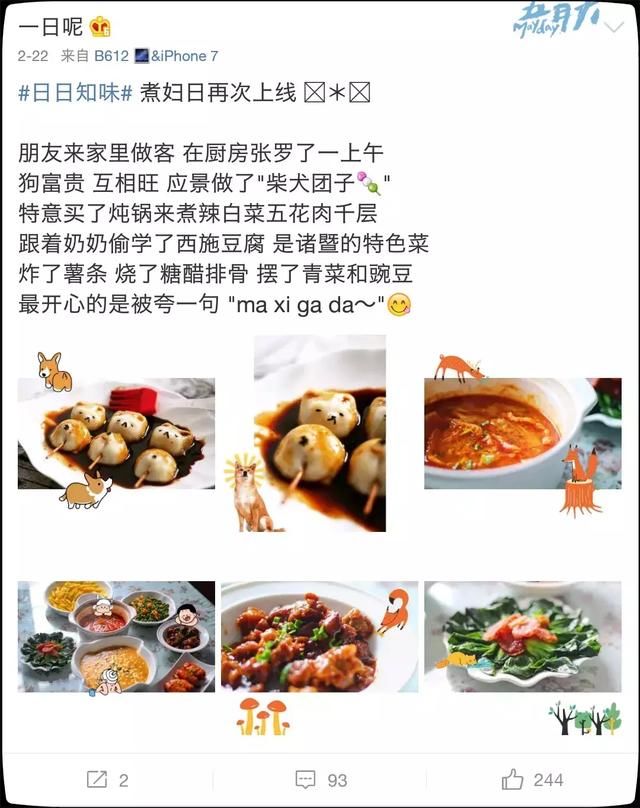View the spicy cabbage pork stew photo
The width and height of the screenshot is (640, 808).
pyautogui.click(x=522, y=433)
